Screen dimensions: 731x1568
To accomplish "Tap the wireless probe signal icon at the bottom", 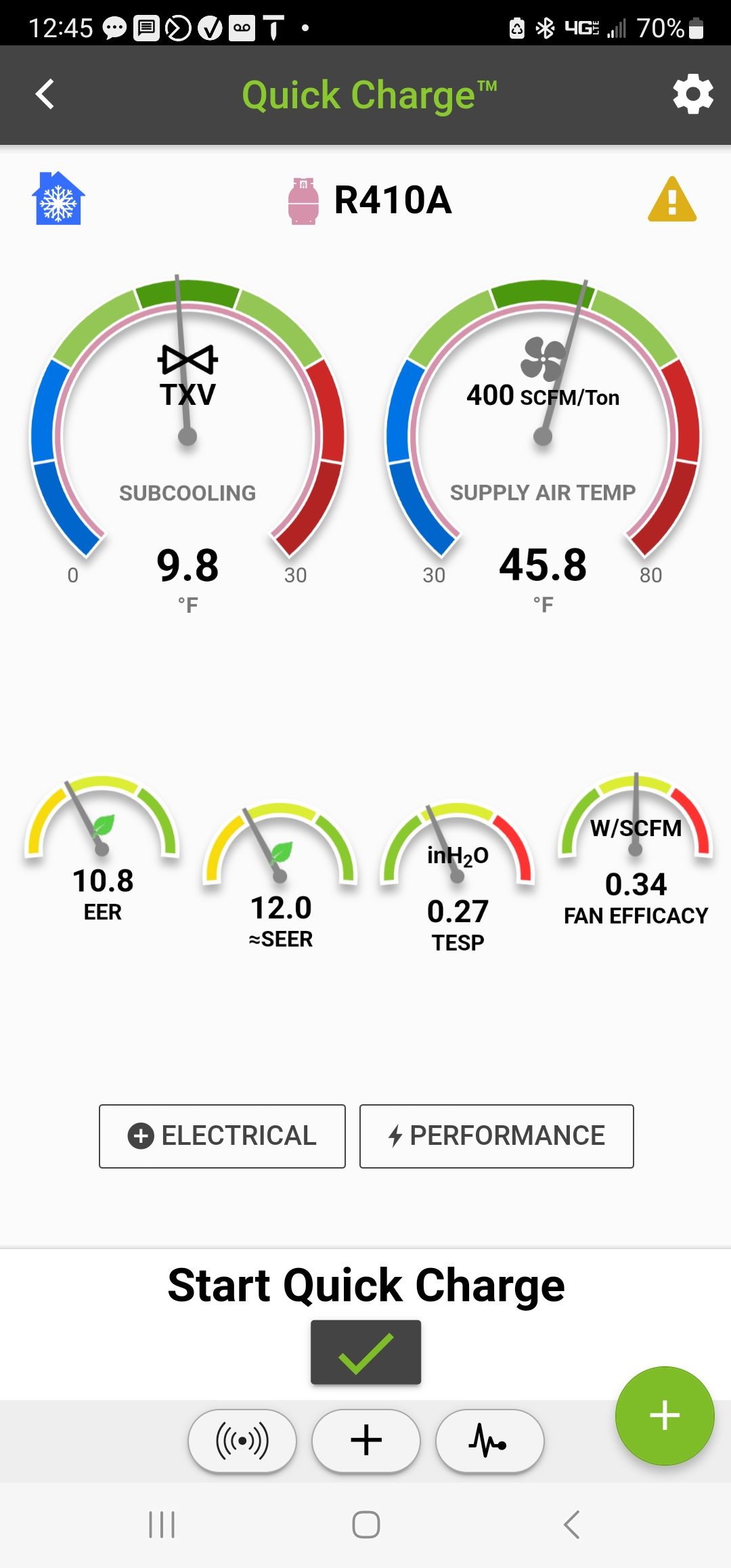I will tap(242, 1441).
